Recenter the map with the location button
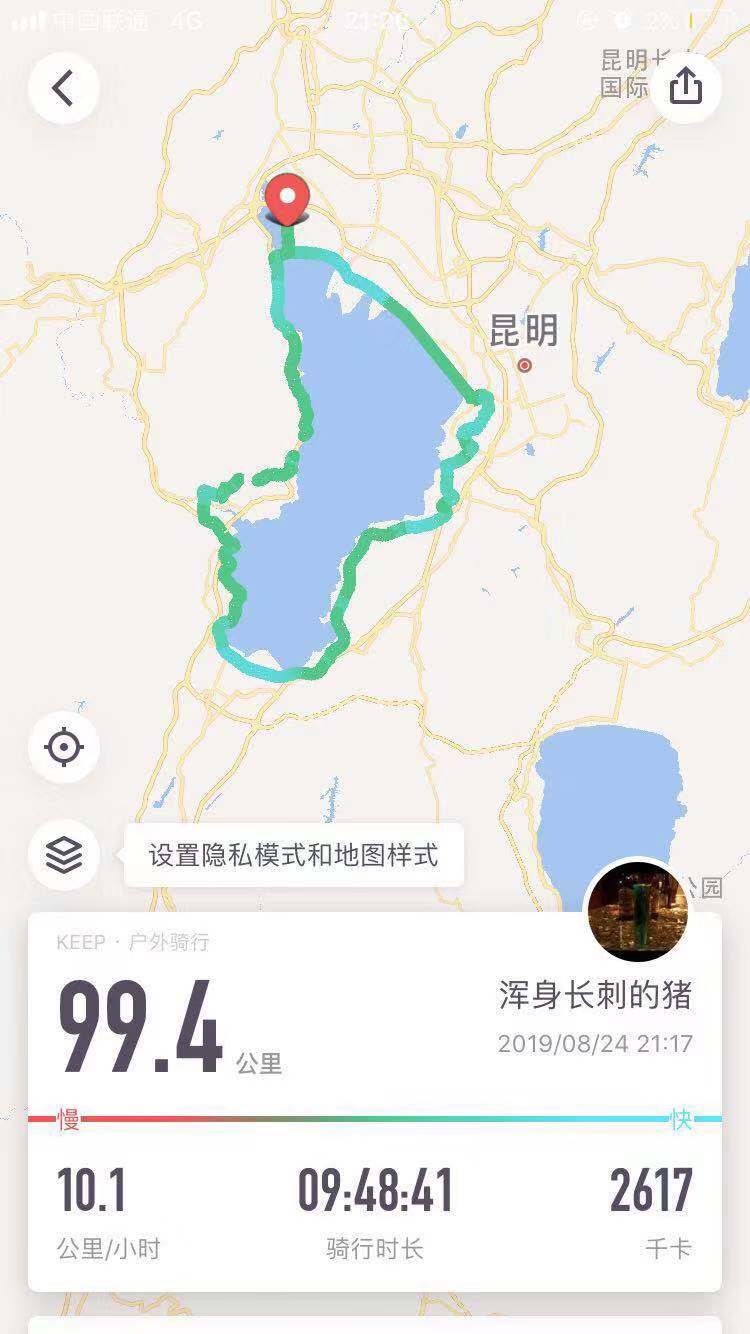The height and width of the screenshot is (1334, 750). tap(63, 747)
